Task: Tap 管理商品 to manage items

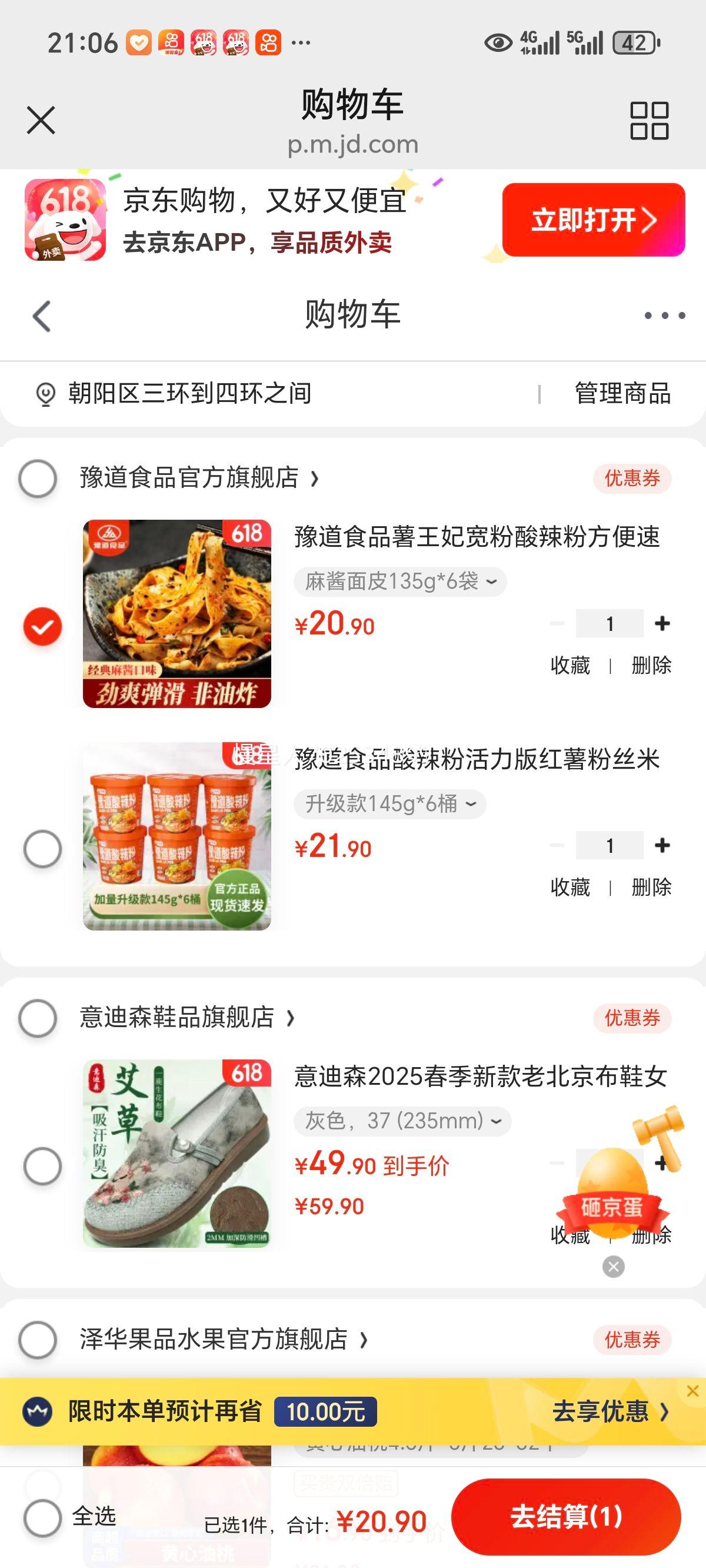Action: 622,393
